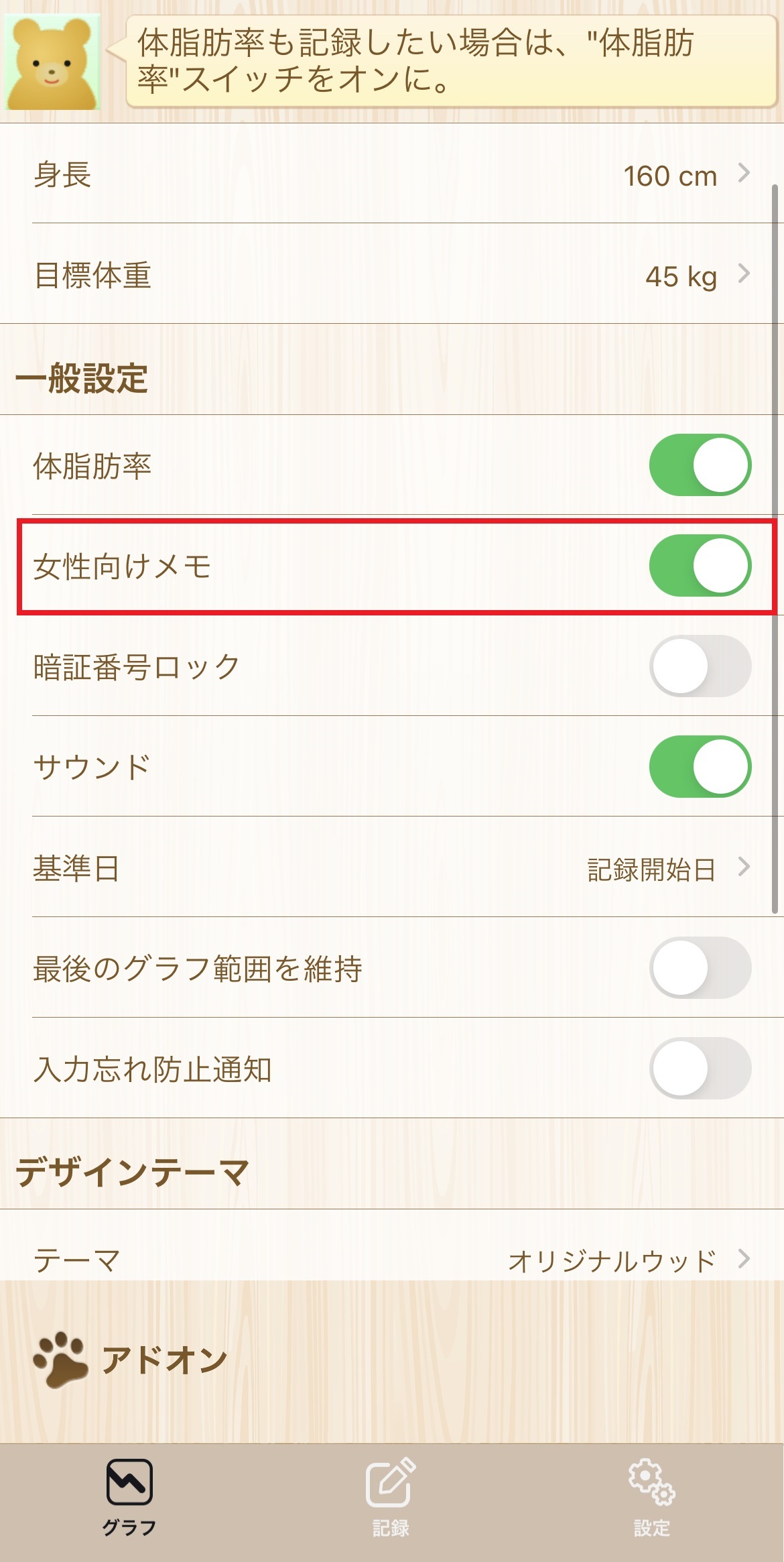The width and height of the screenshot is (784, 1562).
Task: Enable 最後のグラフ範囲を維持 switch
Action: 700,967
